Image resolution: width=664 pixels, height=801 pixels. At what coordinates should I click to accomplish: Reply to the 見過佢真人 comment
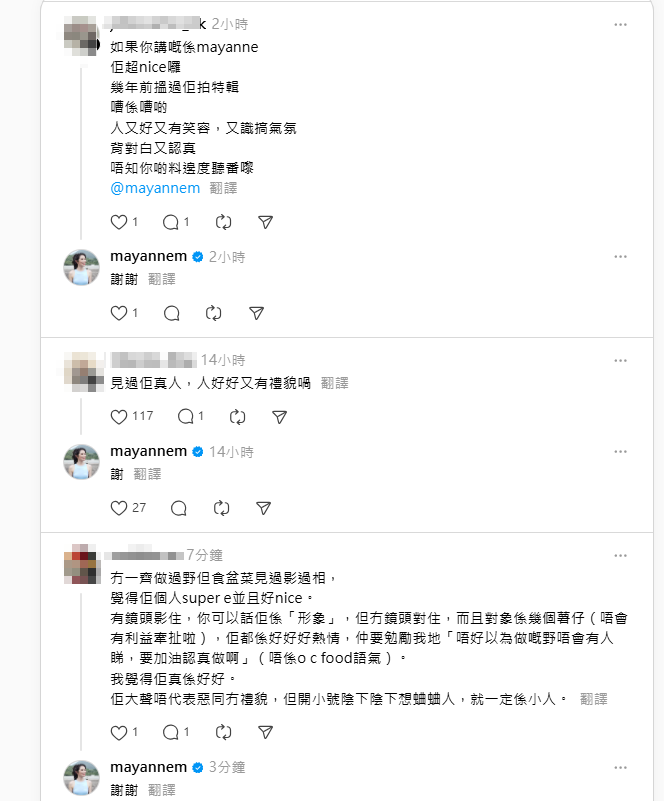click(x=185, y=416)
